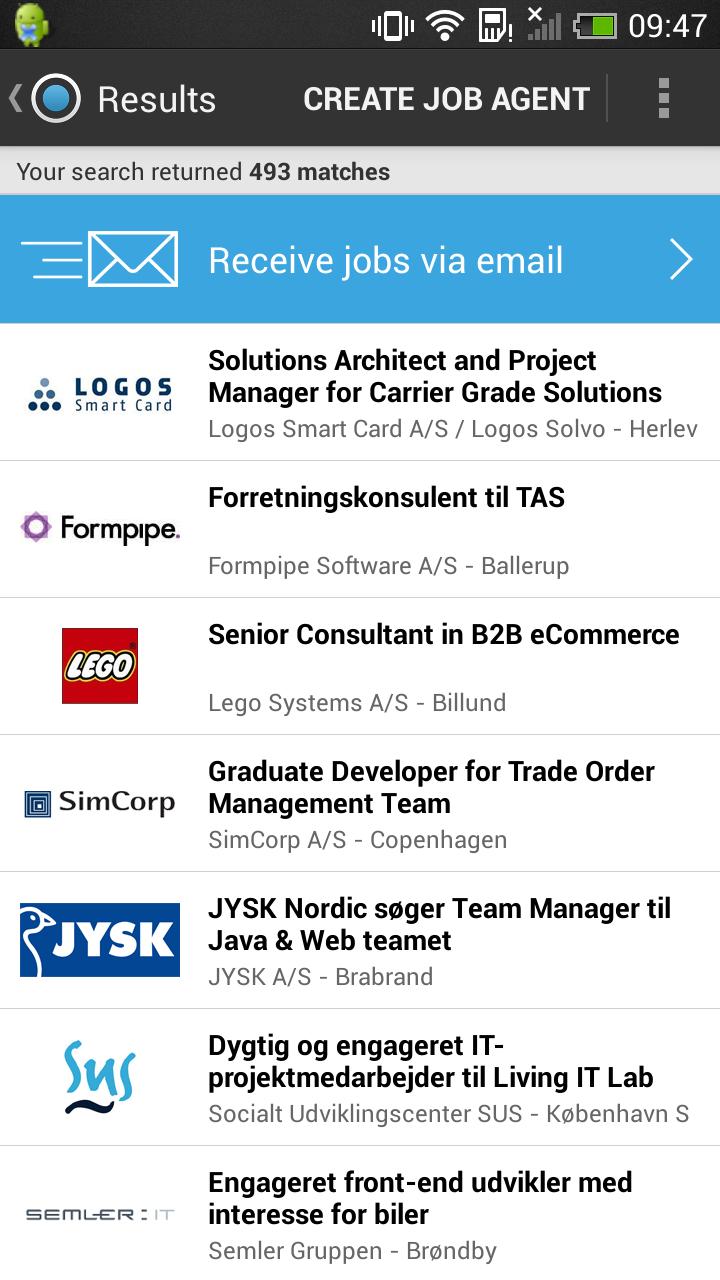
Task: Open the Senior Consultant in B2B eCommerce listing
Action: point(443,665)
